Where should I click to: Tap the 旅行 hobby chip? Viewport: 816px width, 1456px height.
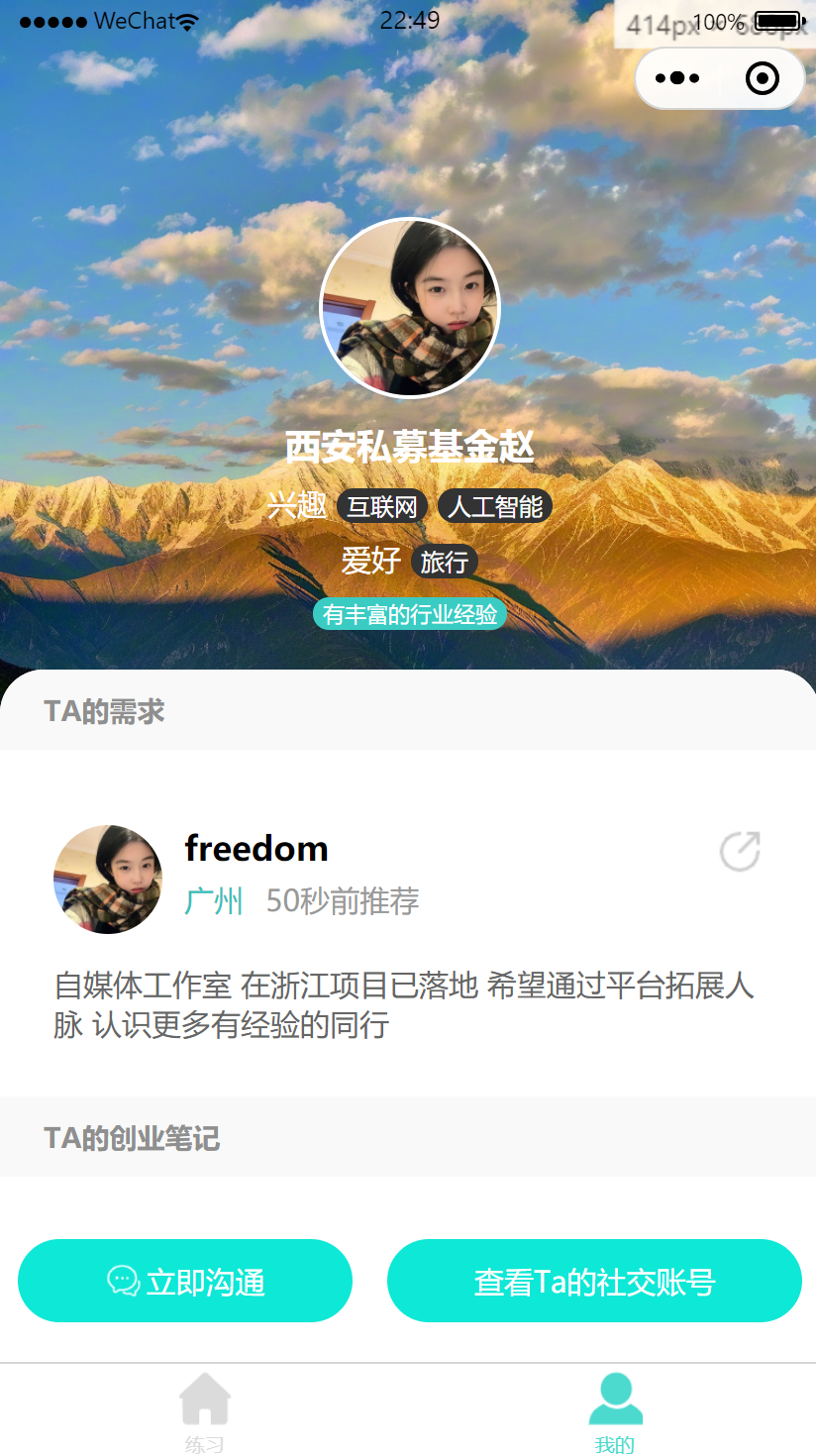click(x=444, y=562)
